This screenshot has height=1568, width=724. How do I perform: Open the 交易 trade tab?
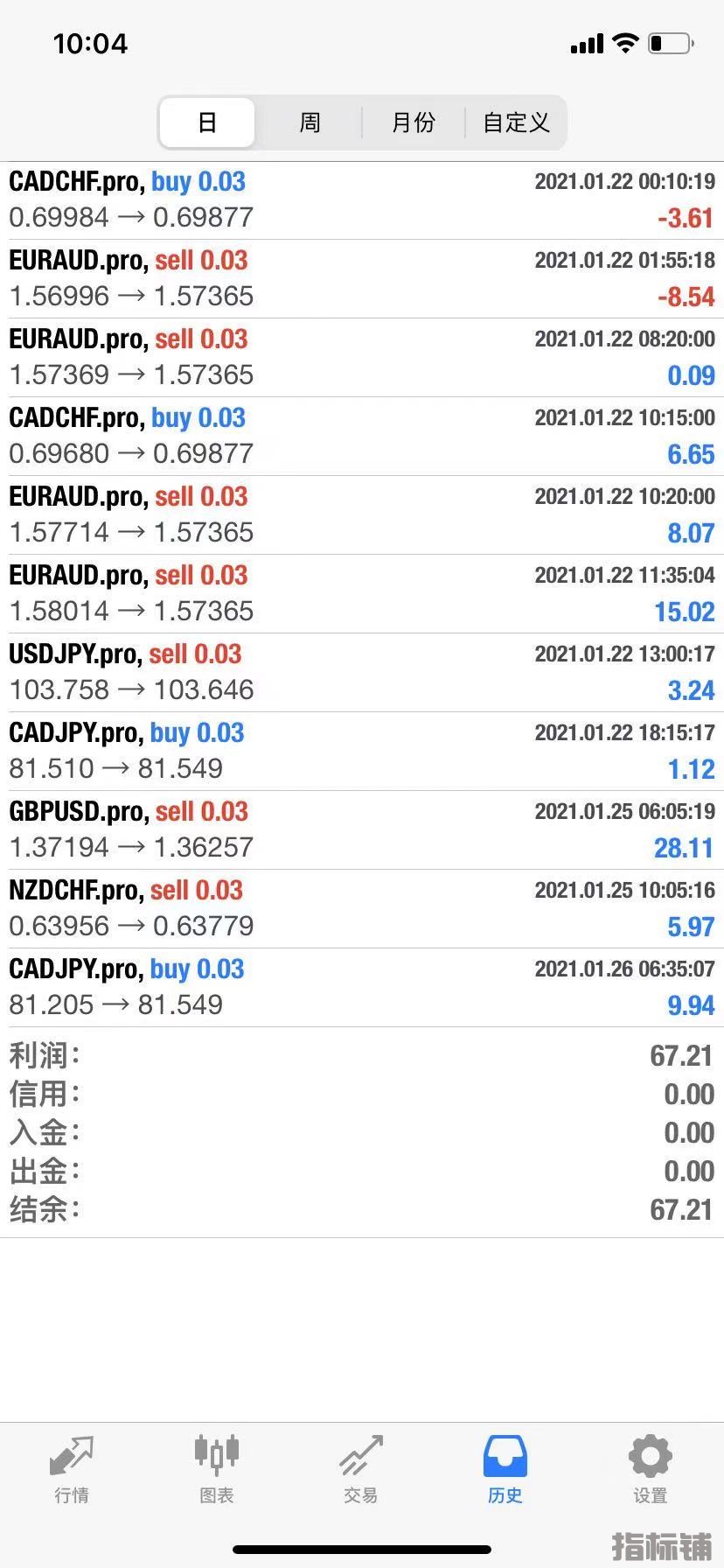click(x=361, y=1470)
